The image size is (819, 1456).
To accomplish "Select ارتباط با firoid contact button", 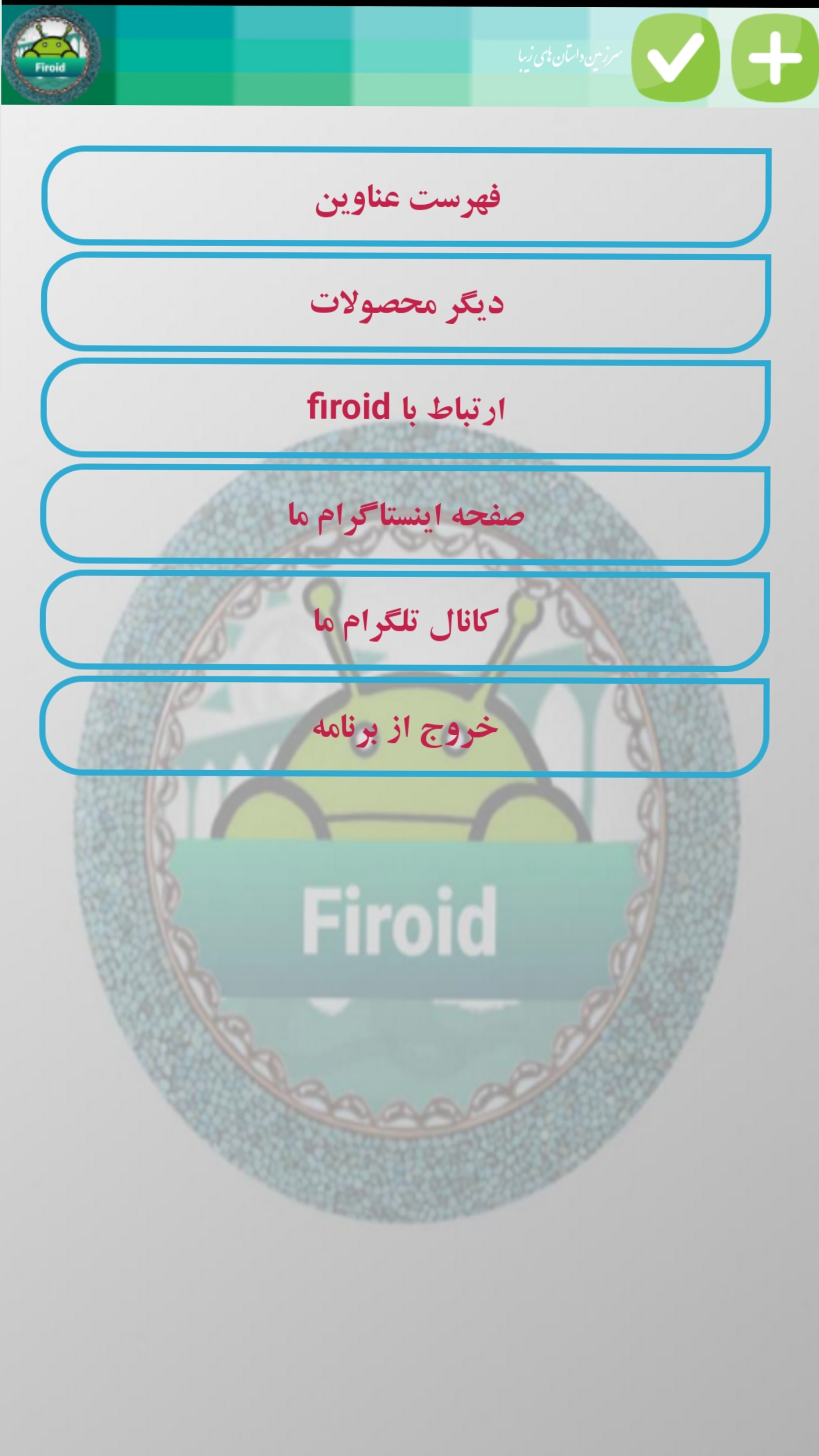I will point(406,409).
